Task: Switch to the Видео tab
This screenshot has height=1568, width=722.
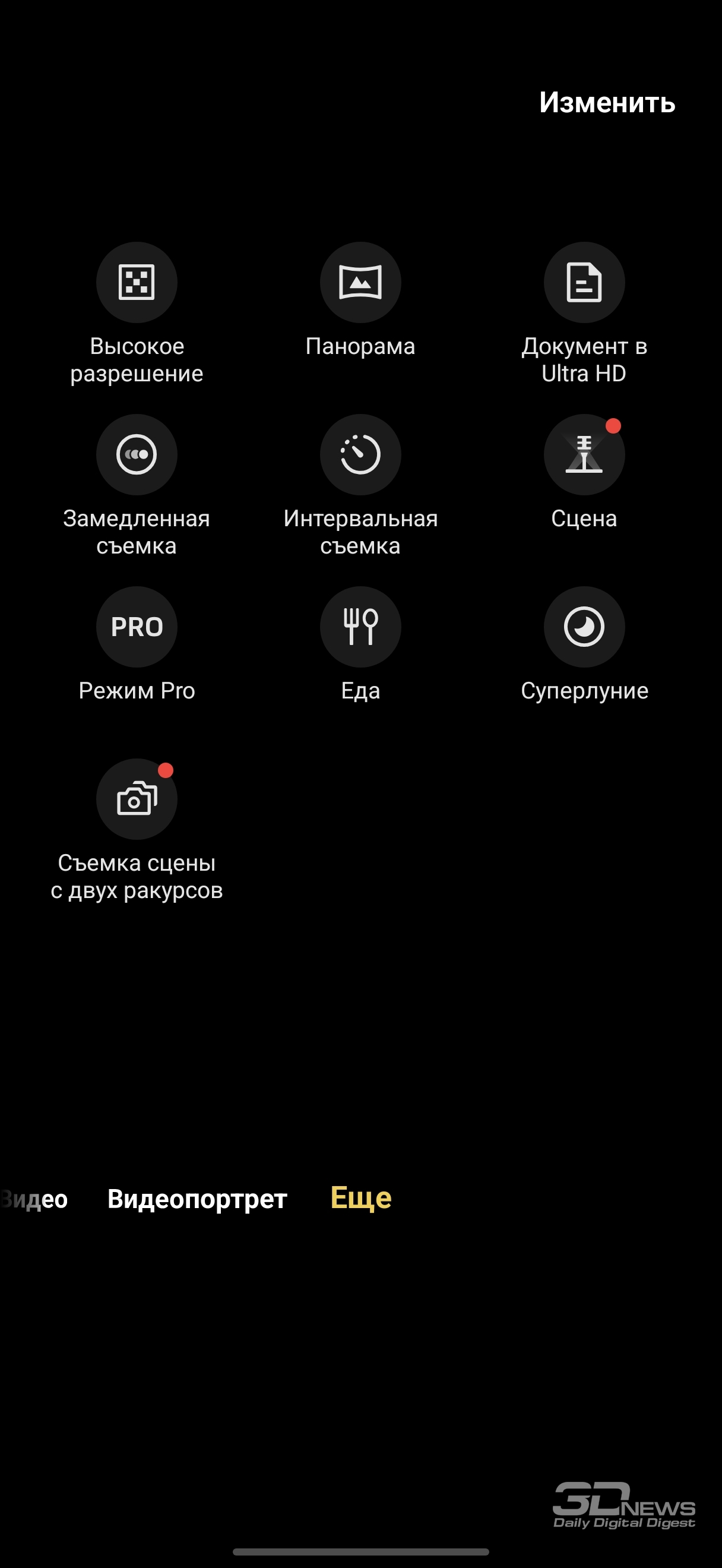Action: point(36,1199)
